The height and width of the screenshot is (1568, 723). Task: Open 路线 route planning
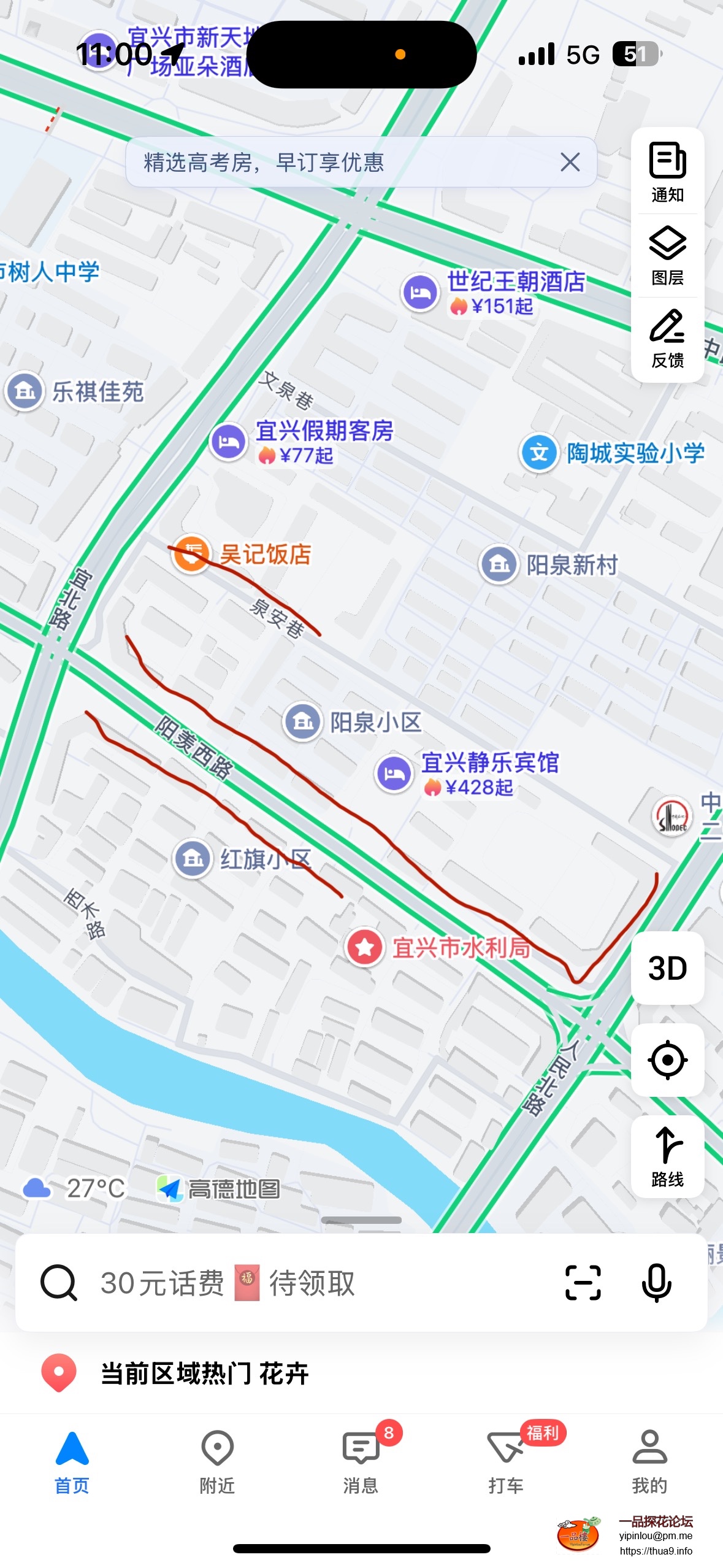click(x=667, y=1156)
